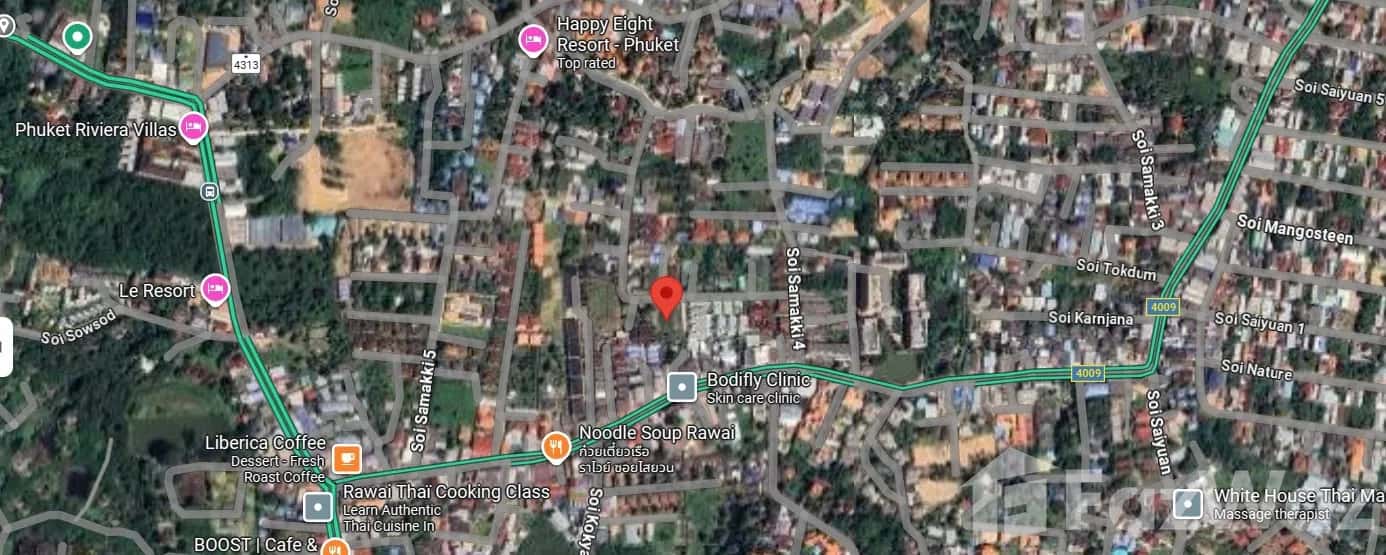Open the Happy Eight Resort - Phuket marker
This screenshot has height=555, width=1386.
coord(534,39)
